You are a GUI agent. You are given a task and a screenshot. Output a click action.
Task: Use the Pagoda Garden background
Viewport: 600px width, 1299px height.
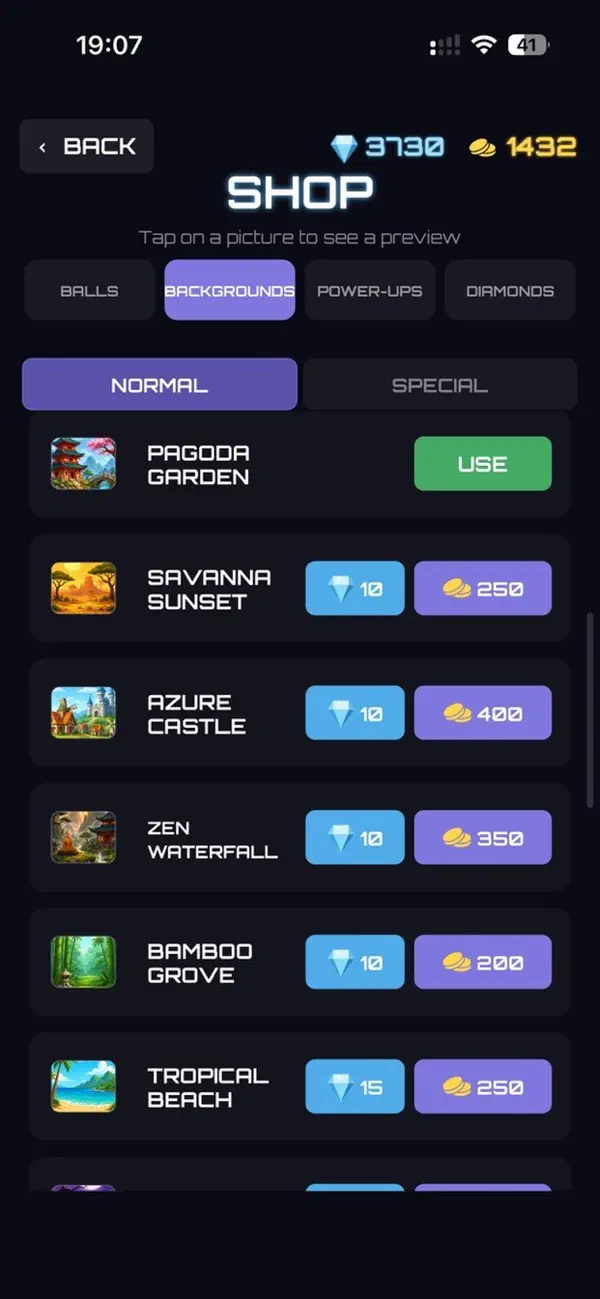(483, 464)
